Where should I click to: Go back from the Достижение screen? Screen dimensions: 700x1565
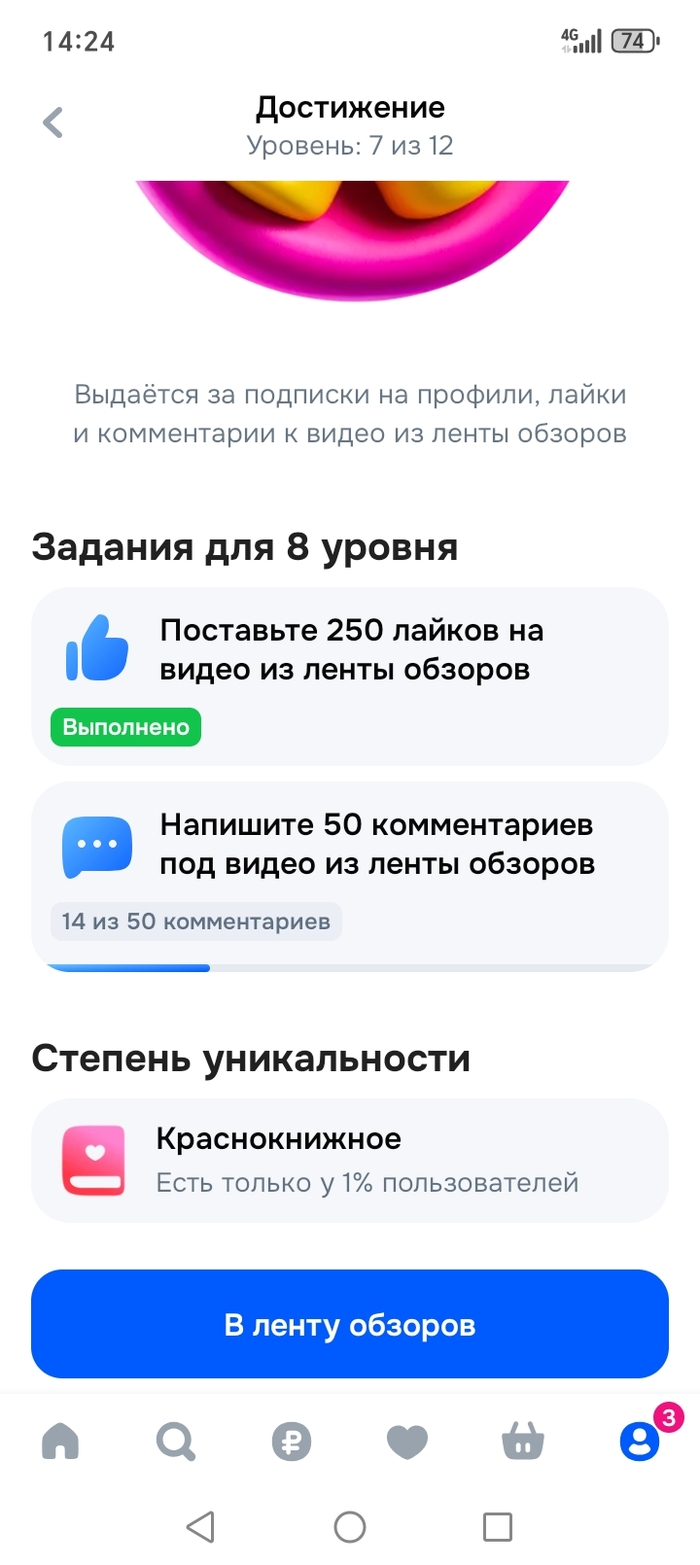pos(53,123)
